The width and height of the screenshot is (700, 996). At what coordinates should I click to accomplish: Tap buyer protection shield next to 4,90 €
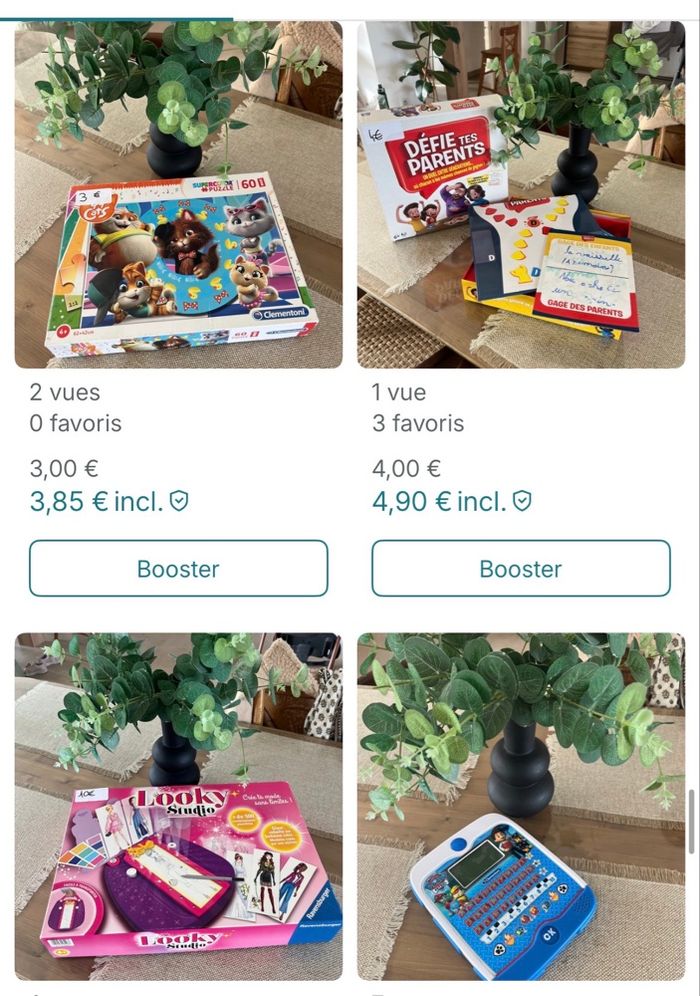522,501
